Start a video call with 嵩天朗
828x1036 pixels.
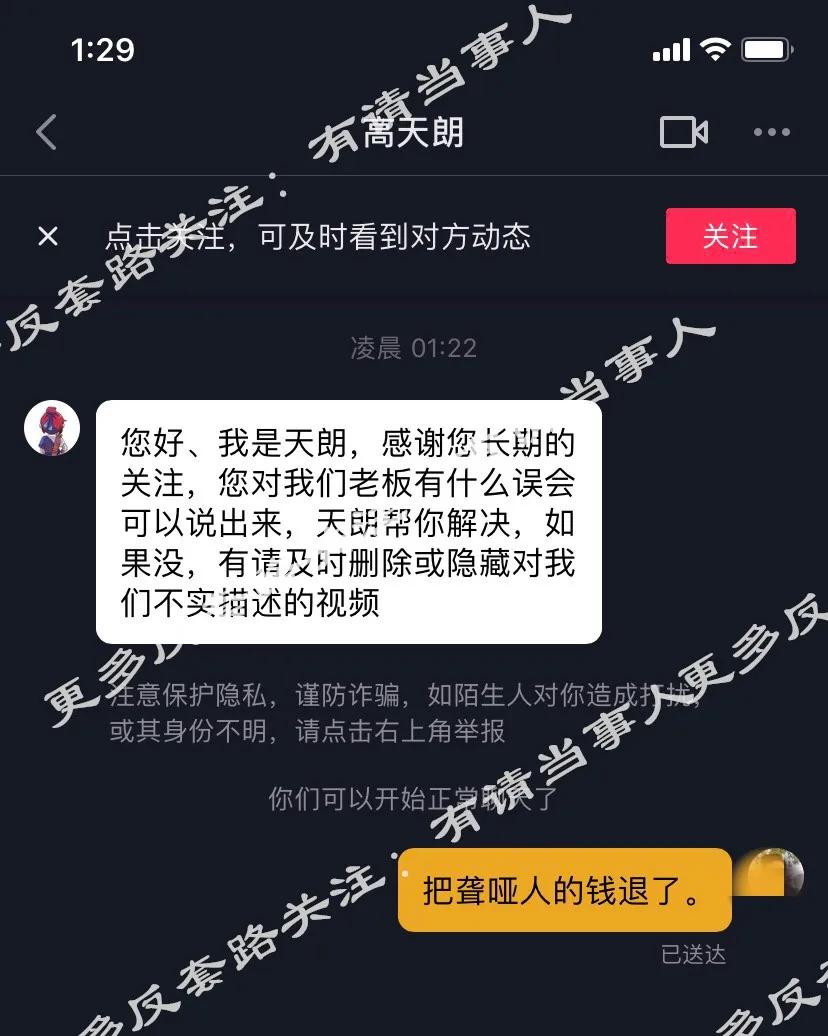pos(684,132)
